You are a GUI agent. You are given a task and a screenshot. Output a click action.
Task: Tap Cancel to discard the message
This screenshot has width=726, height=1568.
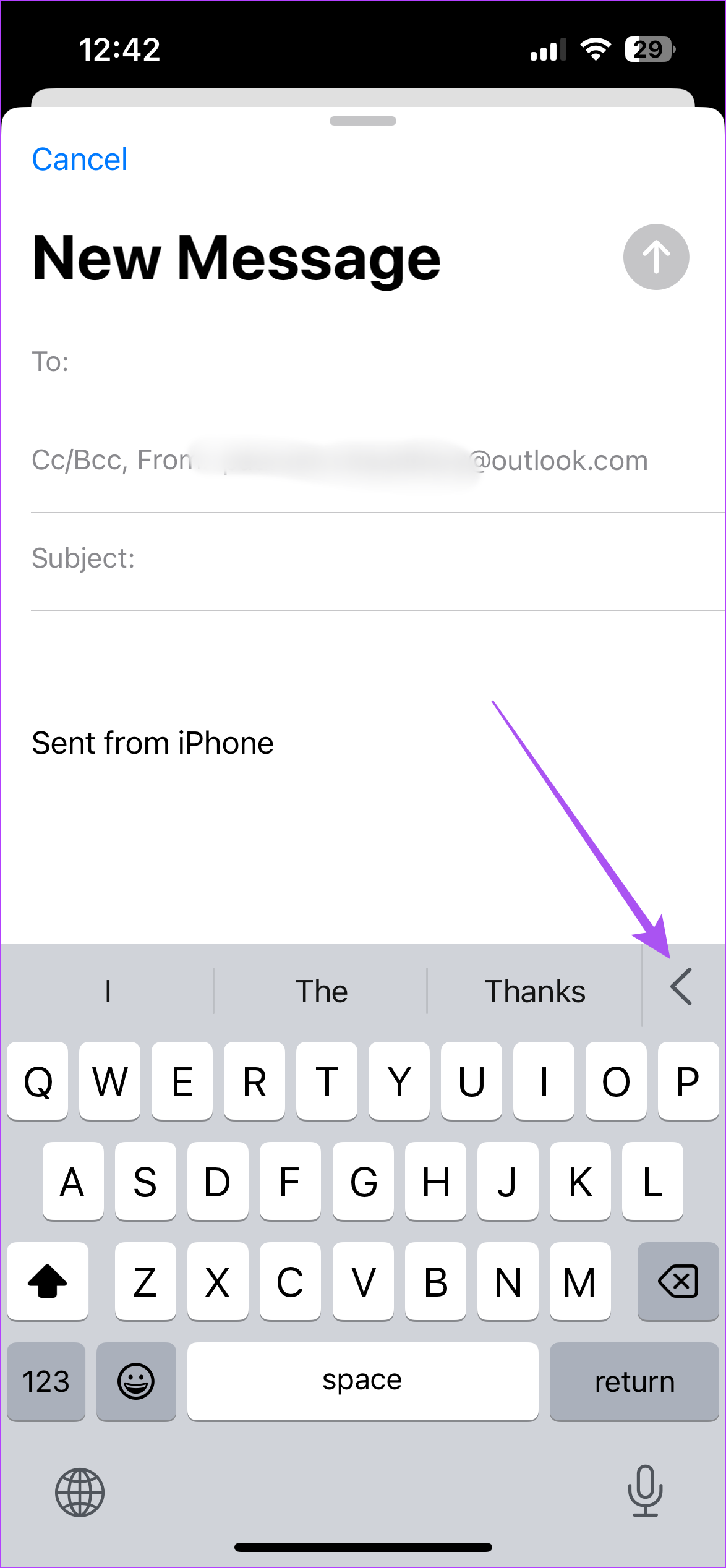tap(79, 159)
